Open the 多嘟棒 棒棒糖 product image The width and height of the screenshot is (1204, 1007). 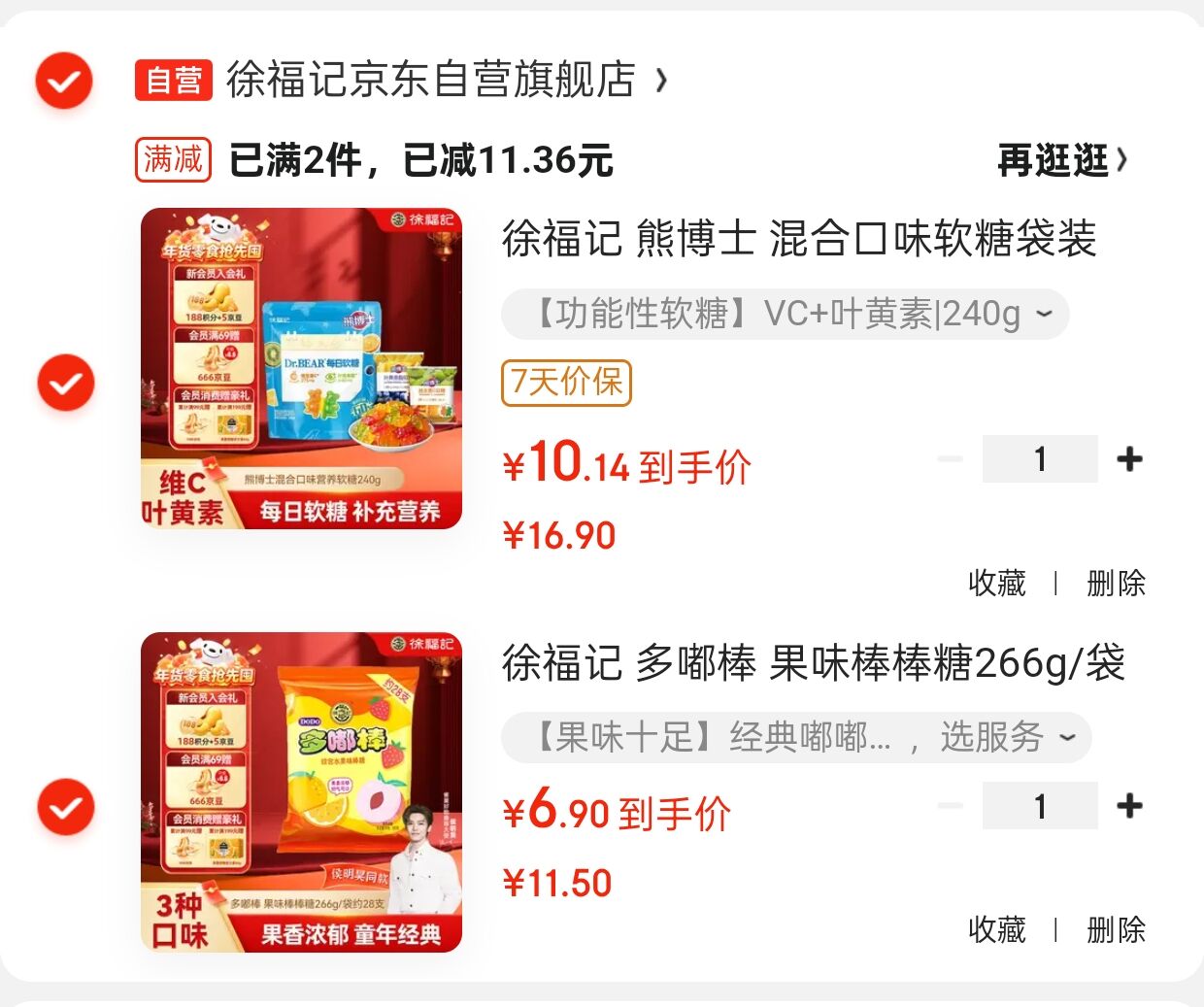[301, 792]
